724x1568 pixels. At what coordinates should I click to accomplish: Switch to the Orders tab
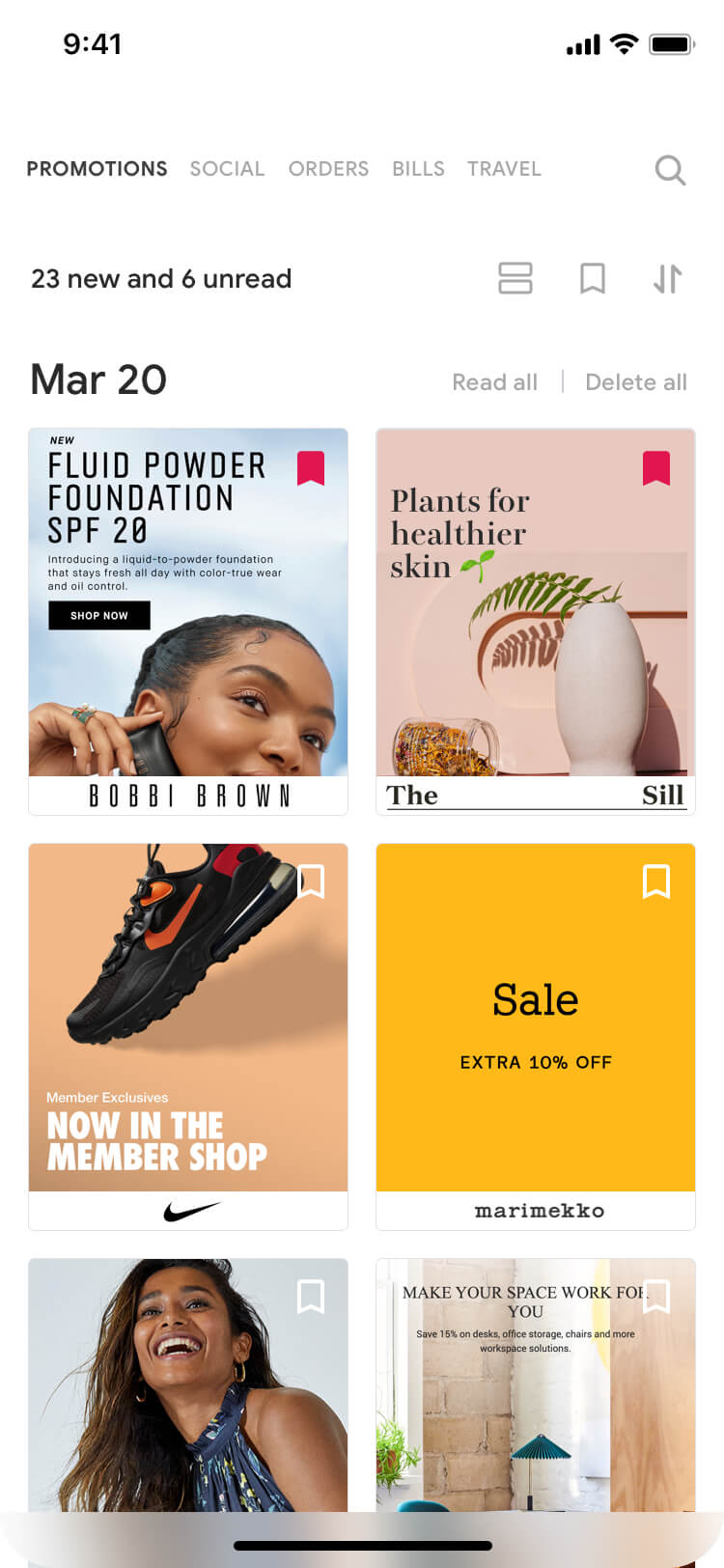point(328,169)
